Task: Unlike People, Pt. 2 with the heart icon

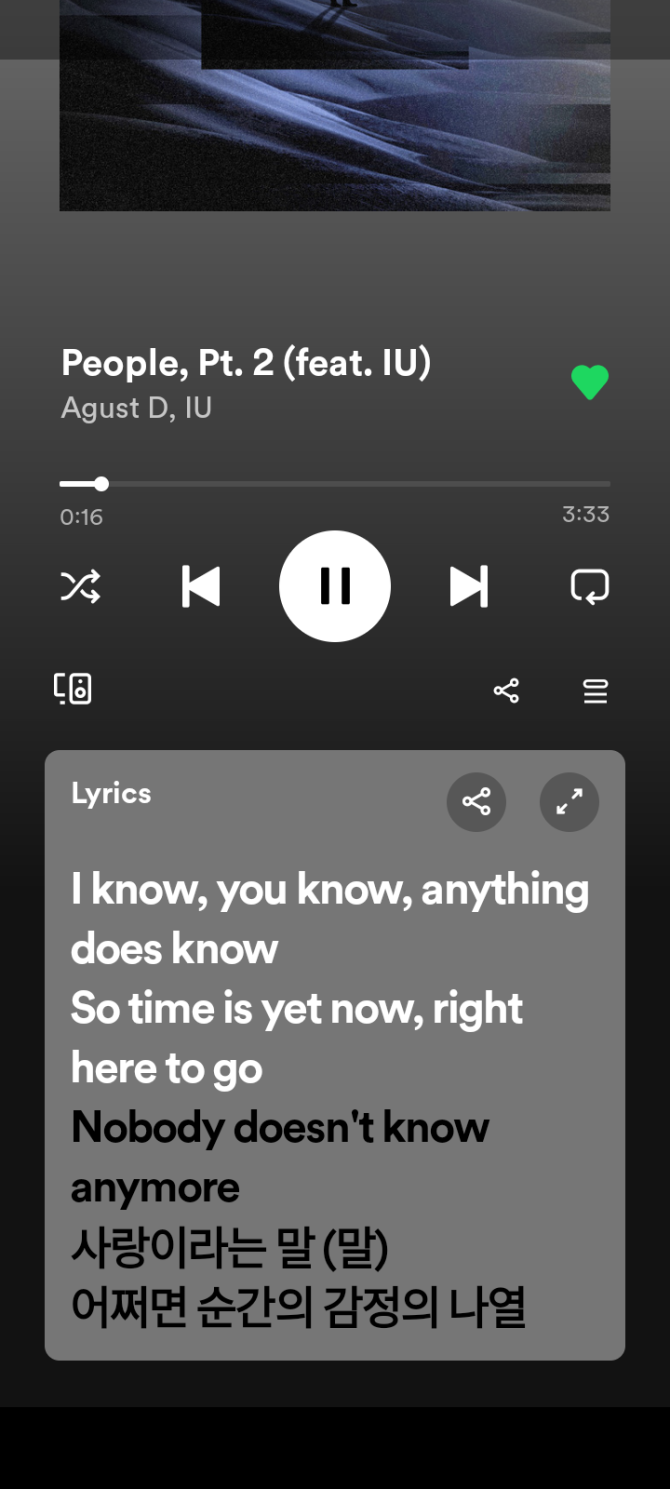Action: pyautogui.click(x=589, y=382)
